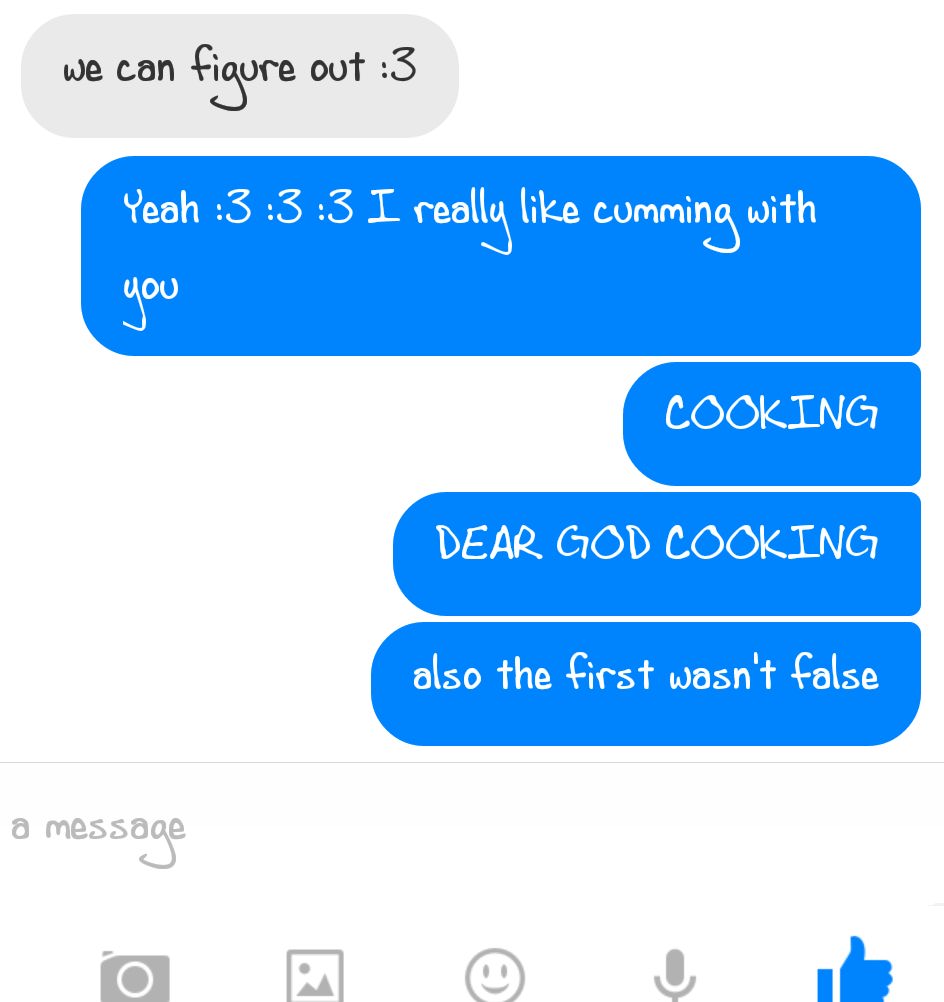Tap the microphone voice message icon

pos(675,976)
